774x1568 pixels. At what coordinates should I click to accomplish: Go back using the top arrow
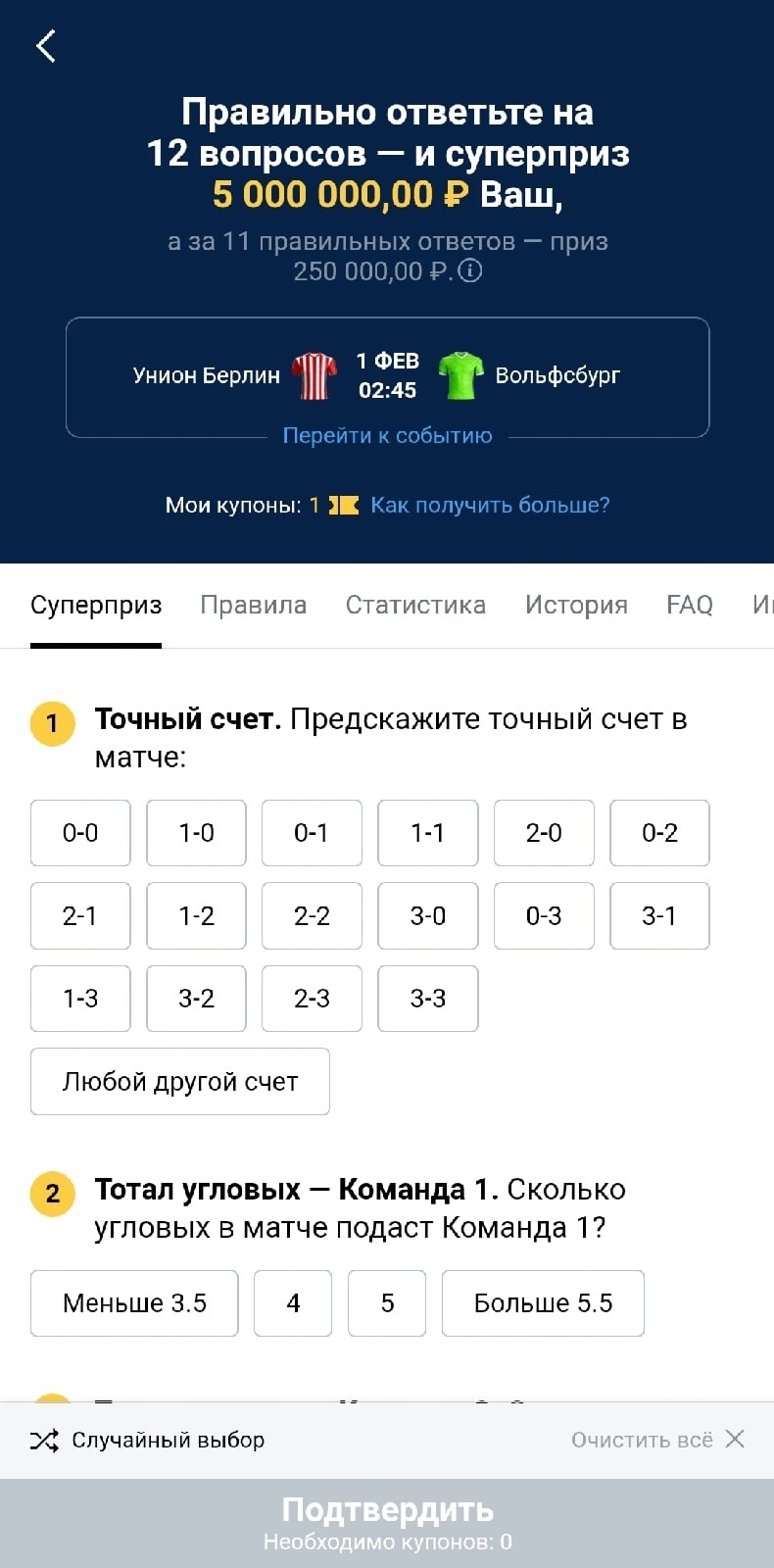[45, 46]
